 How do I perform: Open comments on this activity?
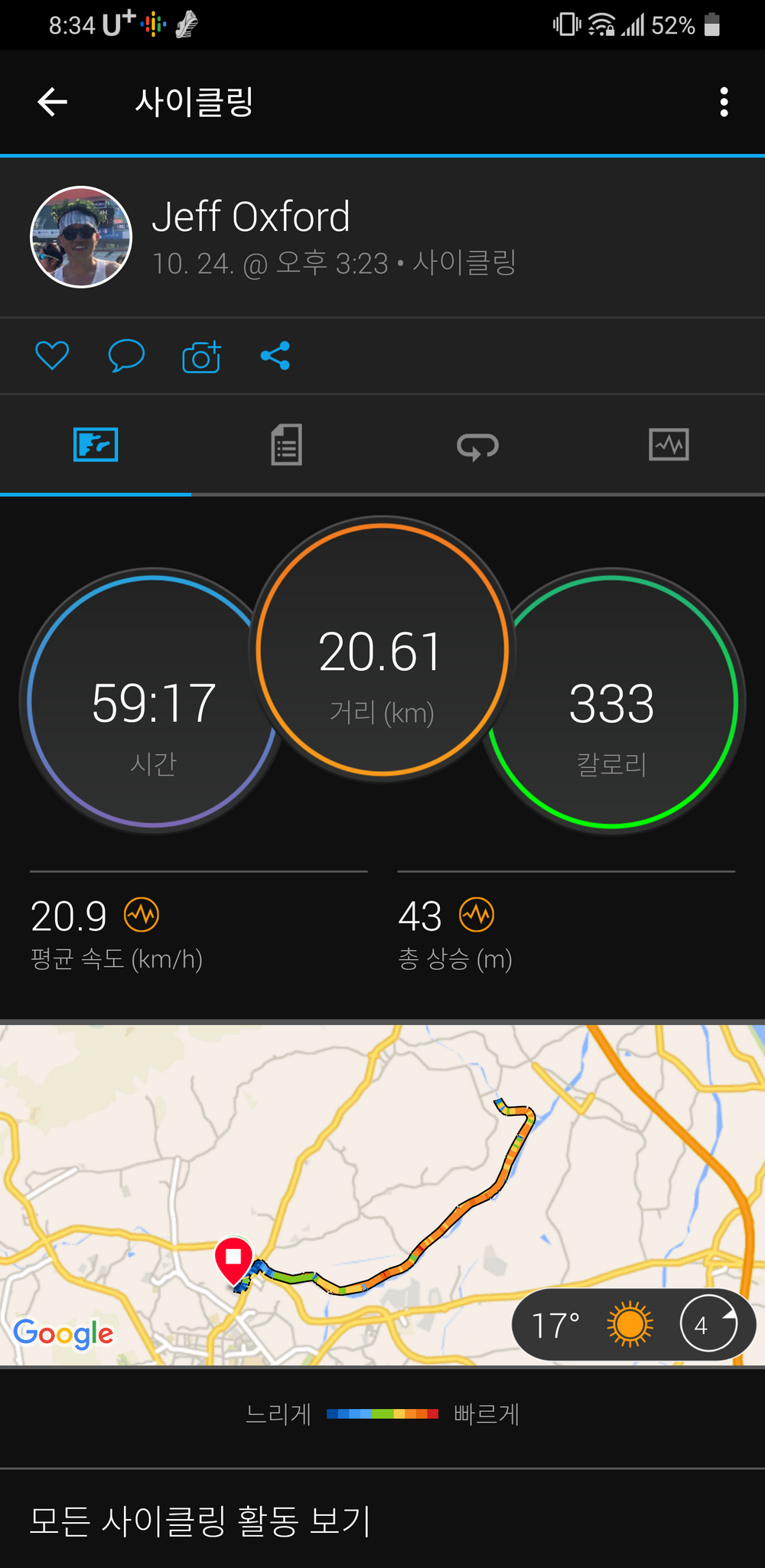pos(126,356)
